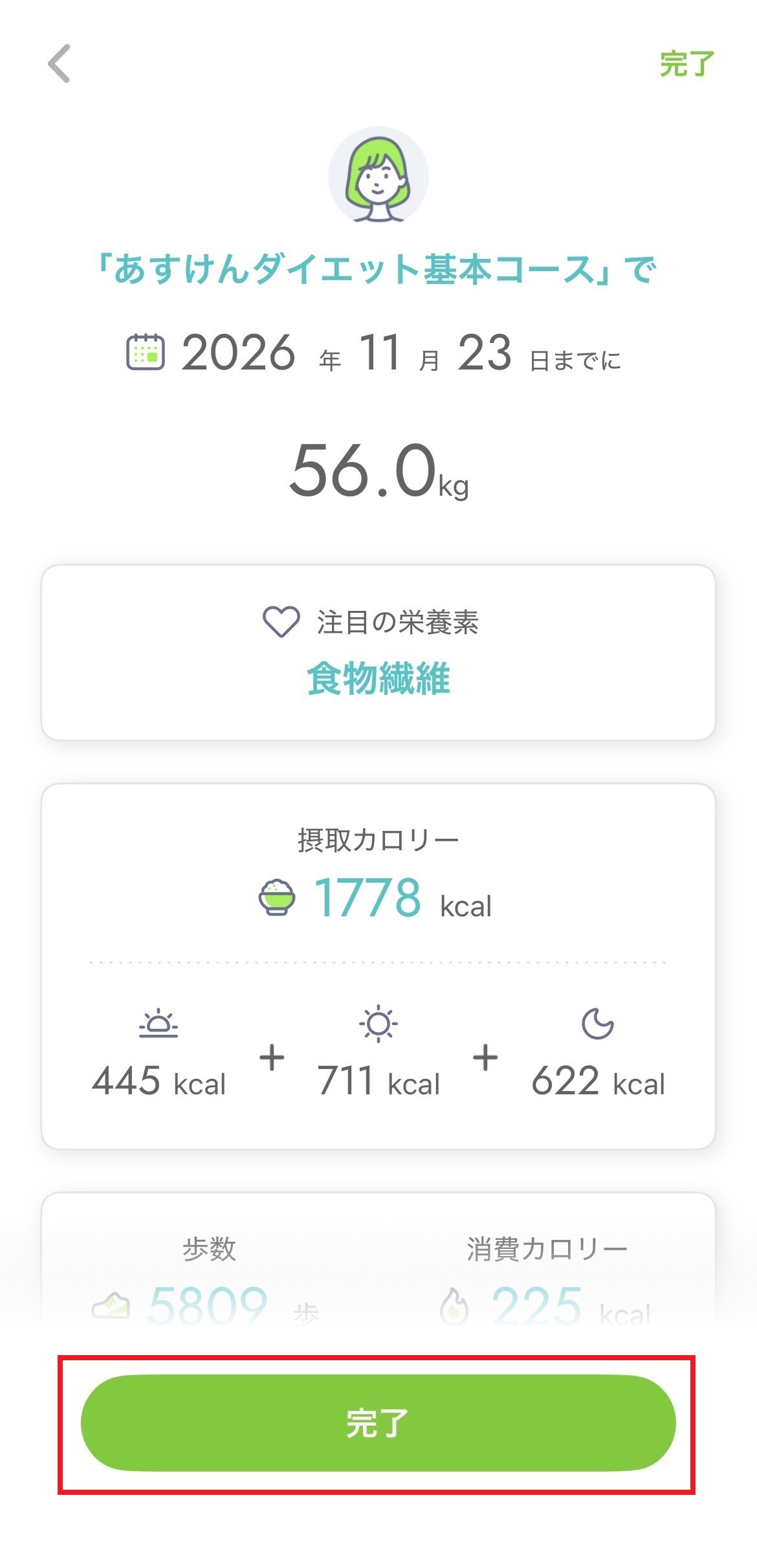Tap the 食物繊維 nutrient label

(378, 675)
